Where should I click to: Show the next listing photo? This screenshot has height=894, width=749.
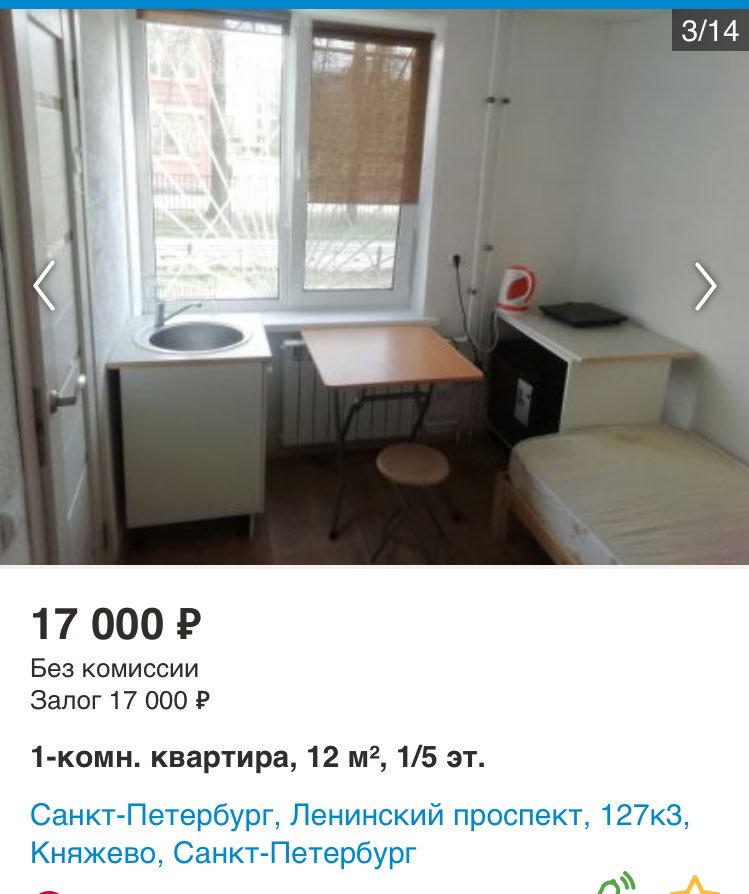click(x=706, y=287)
